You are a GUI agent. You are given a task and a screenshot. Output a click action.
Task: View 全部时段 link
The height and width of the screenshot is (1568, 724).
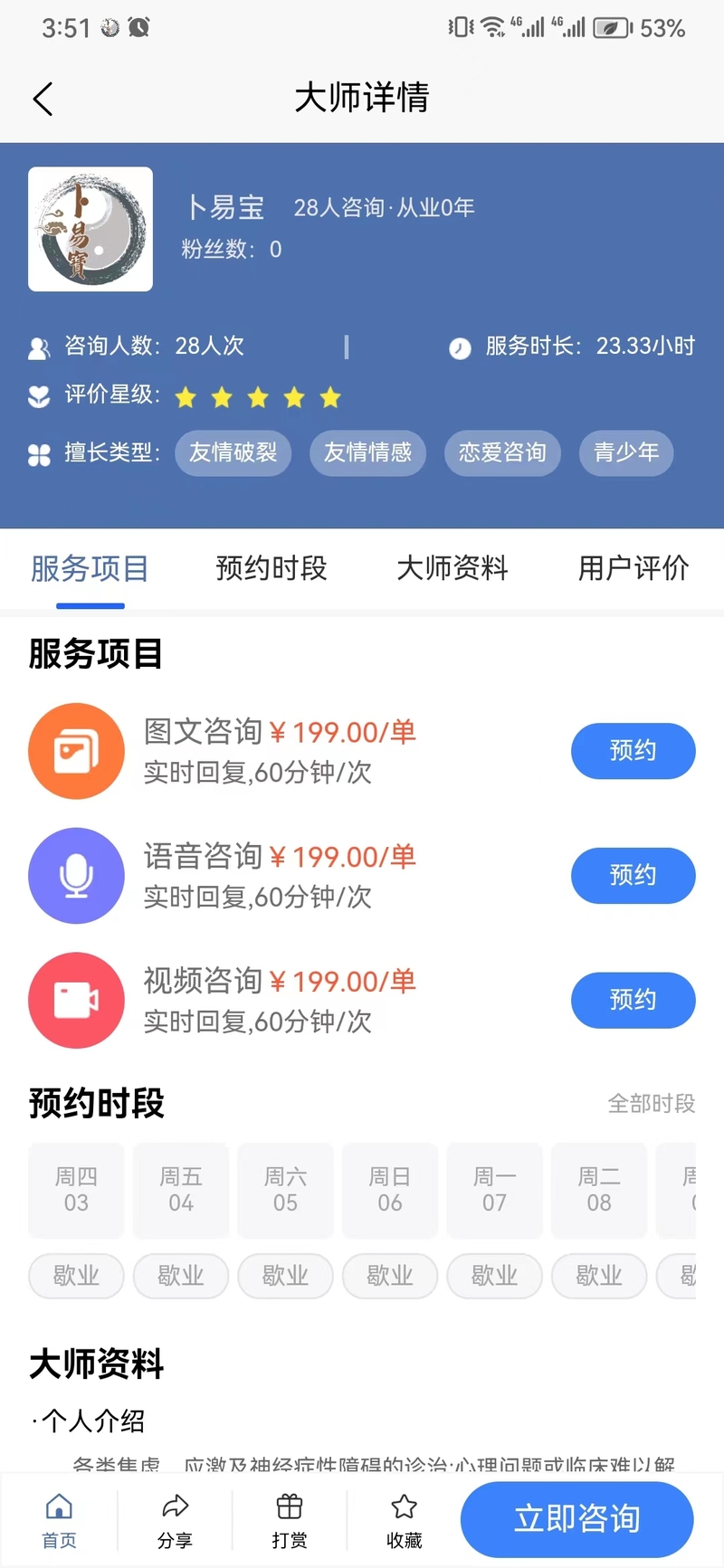[652, 1104]
